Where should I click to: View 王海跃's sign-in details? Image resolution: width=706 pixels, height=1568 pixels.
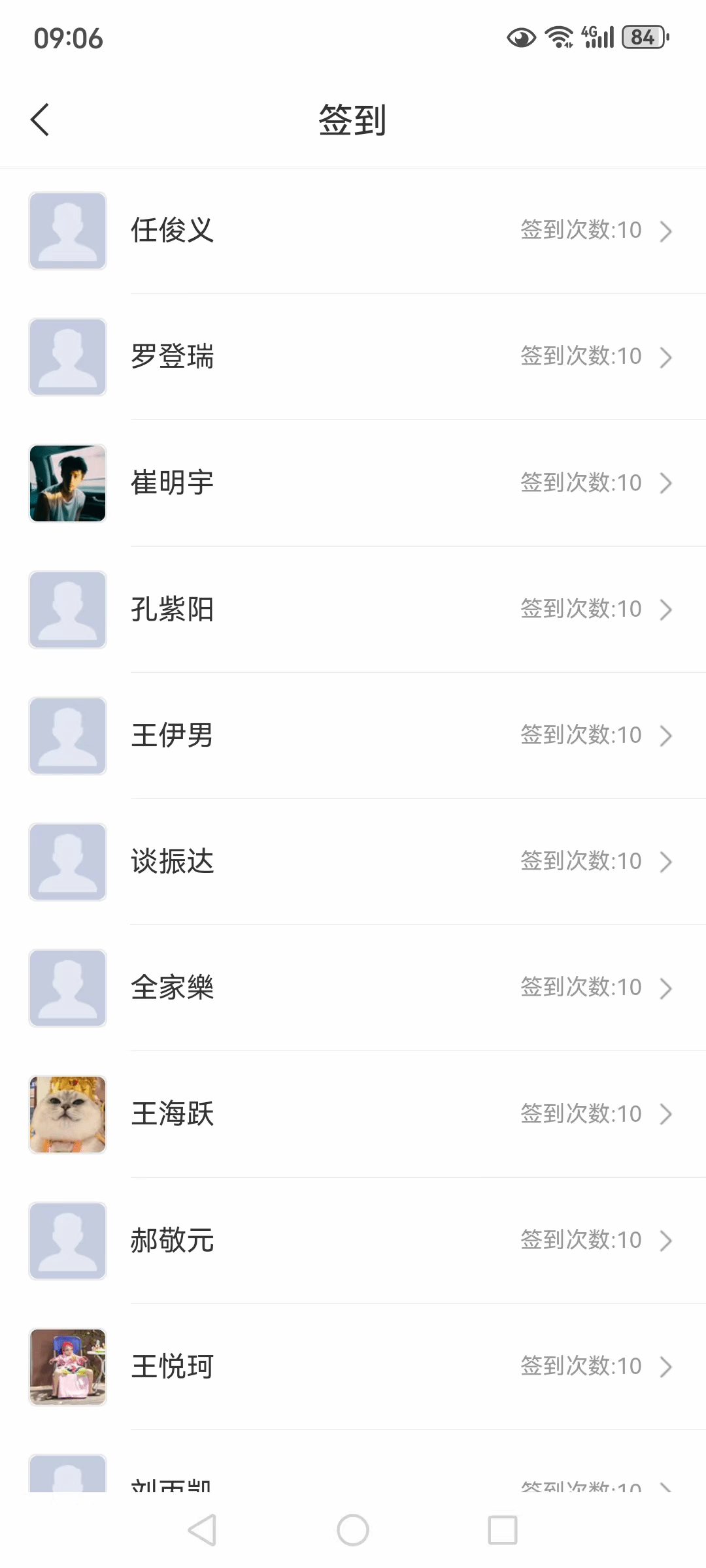[x=353, y=1113]
